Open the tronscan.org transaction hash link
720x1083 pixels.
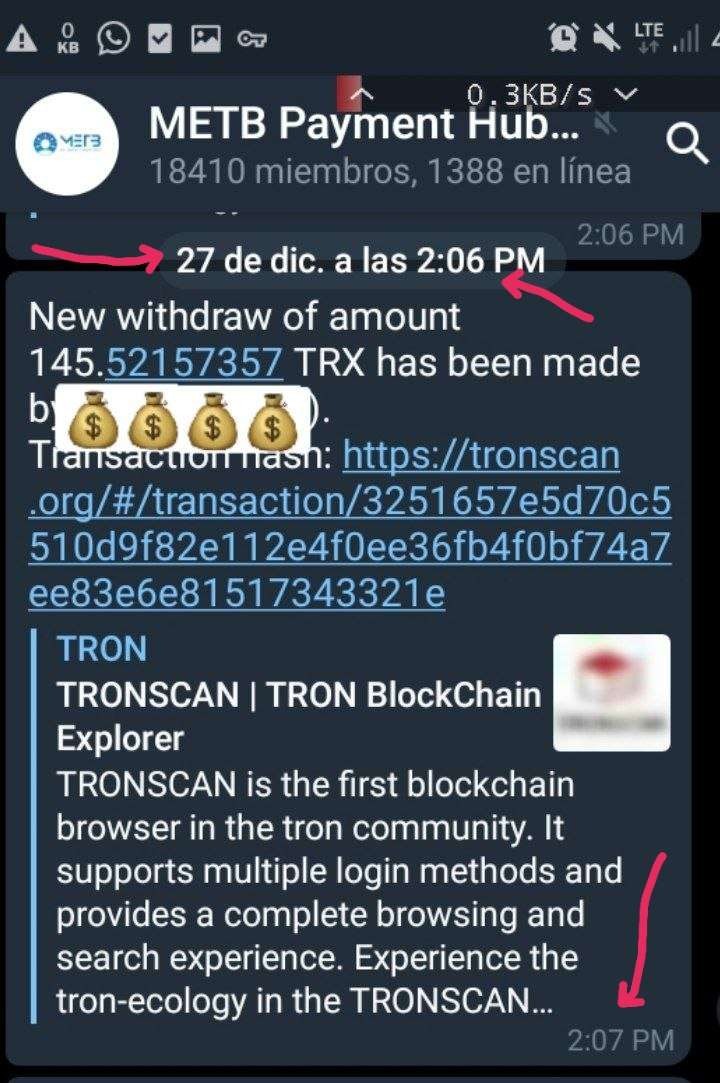tap(350, 525)
